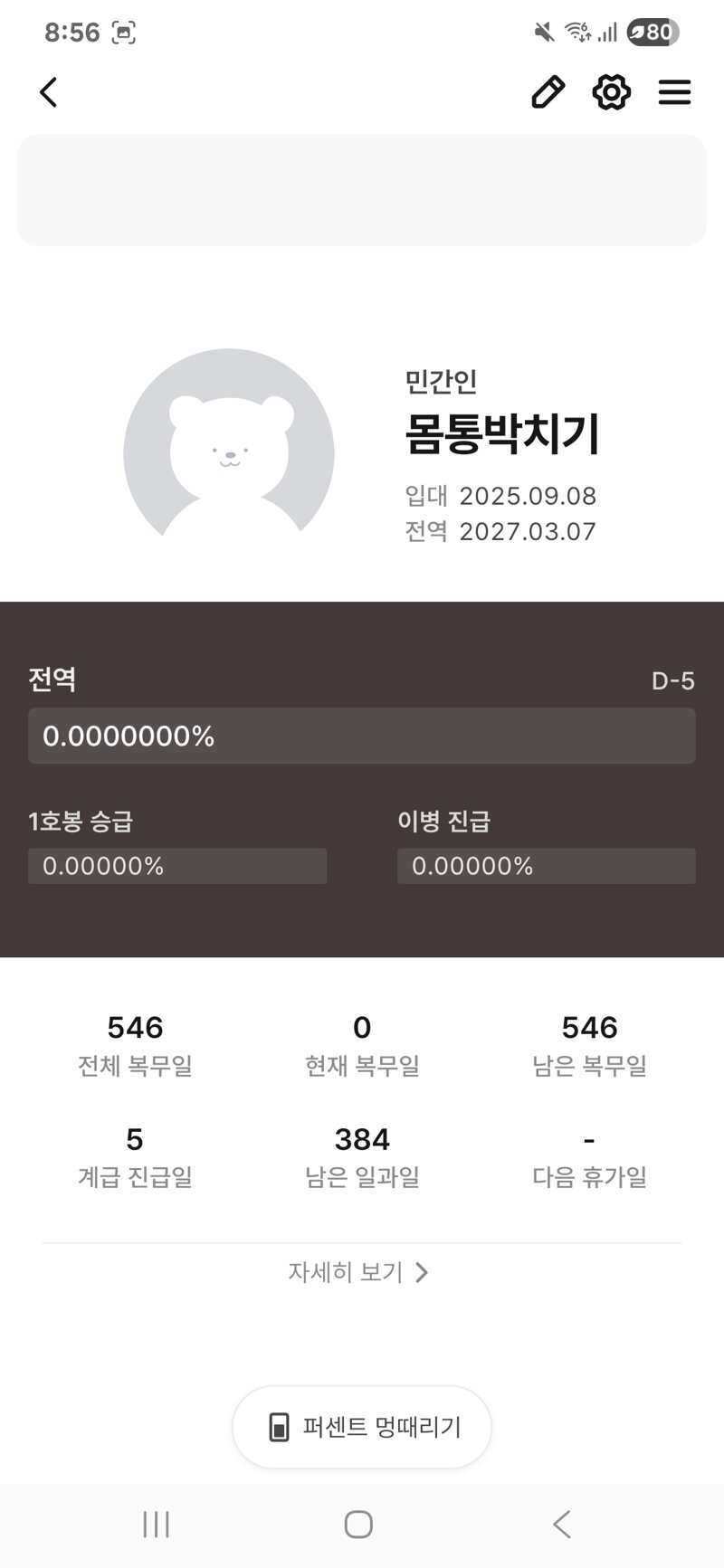Image resolution: width=724 pixels, height=1568 pixels.
Task: Open settings via the gear icon
Action: (611, 92)
